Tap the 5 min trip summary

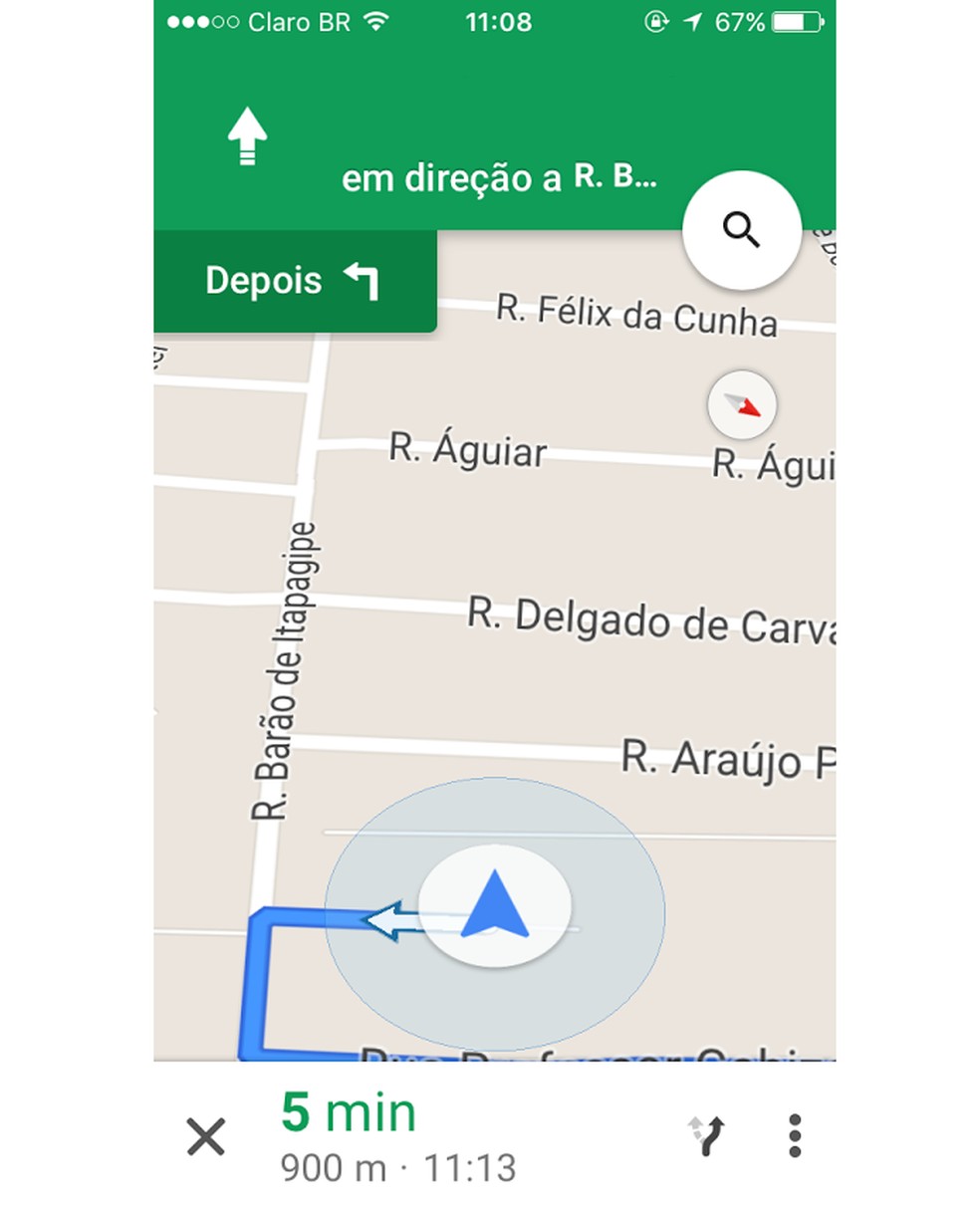click(398, 1136)
